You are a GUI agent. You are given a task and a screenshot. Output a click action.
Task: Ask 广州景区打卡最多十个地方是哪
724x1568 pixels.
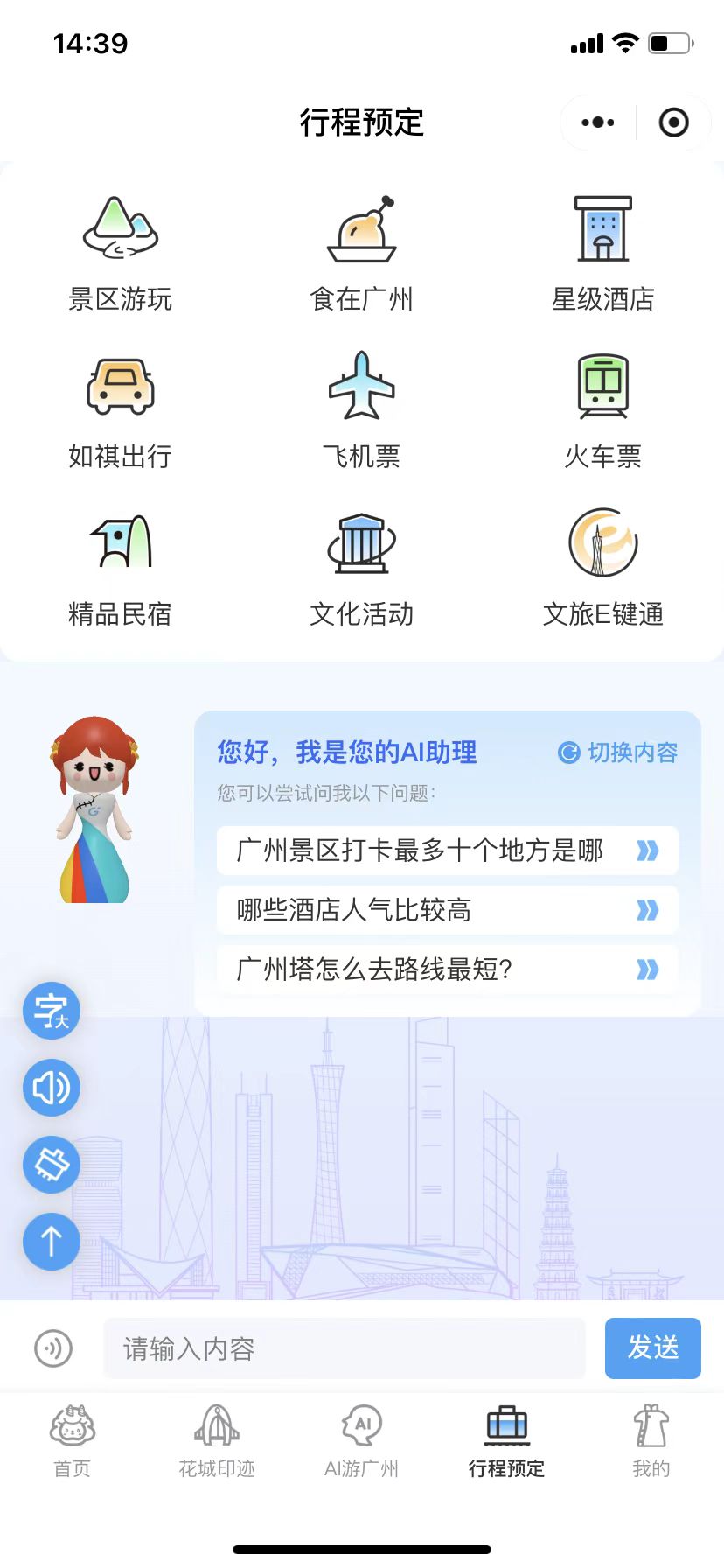pyautogui.click(x=447, y=850)
